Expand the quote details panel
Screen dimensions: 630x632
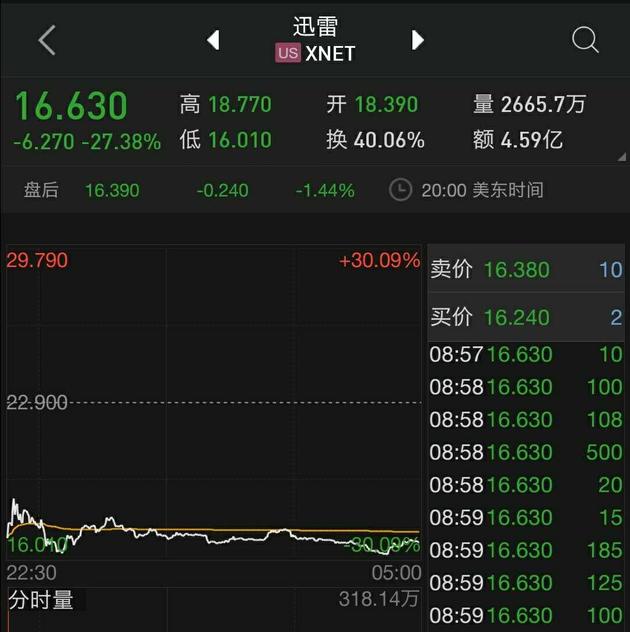pos(623,156)
